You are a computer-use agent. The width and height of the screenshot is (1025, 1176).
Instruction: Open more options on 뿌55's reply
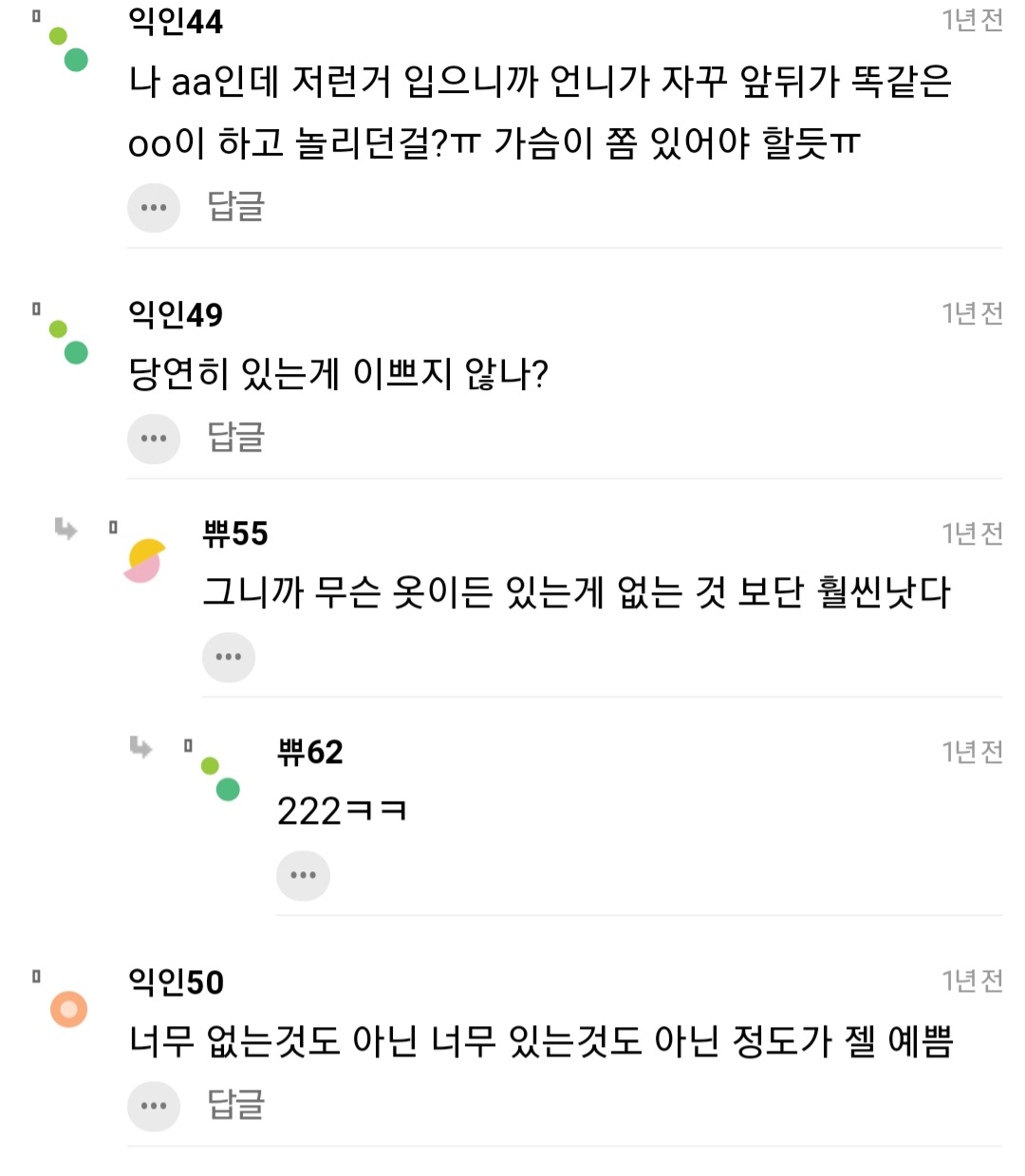point(229,657)
